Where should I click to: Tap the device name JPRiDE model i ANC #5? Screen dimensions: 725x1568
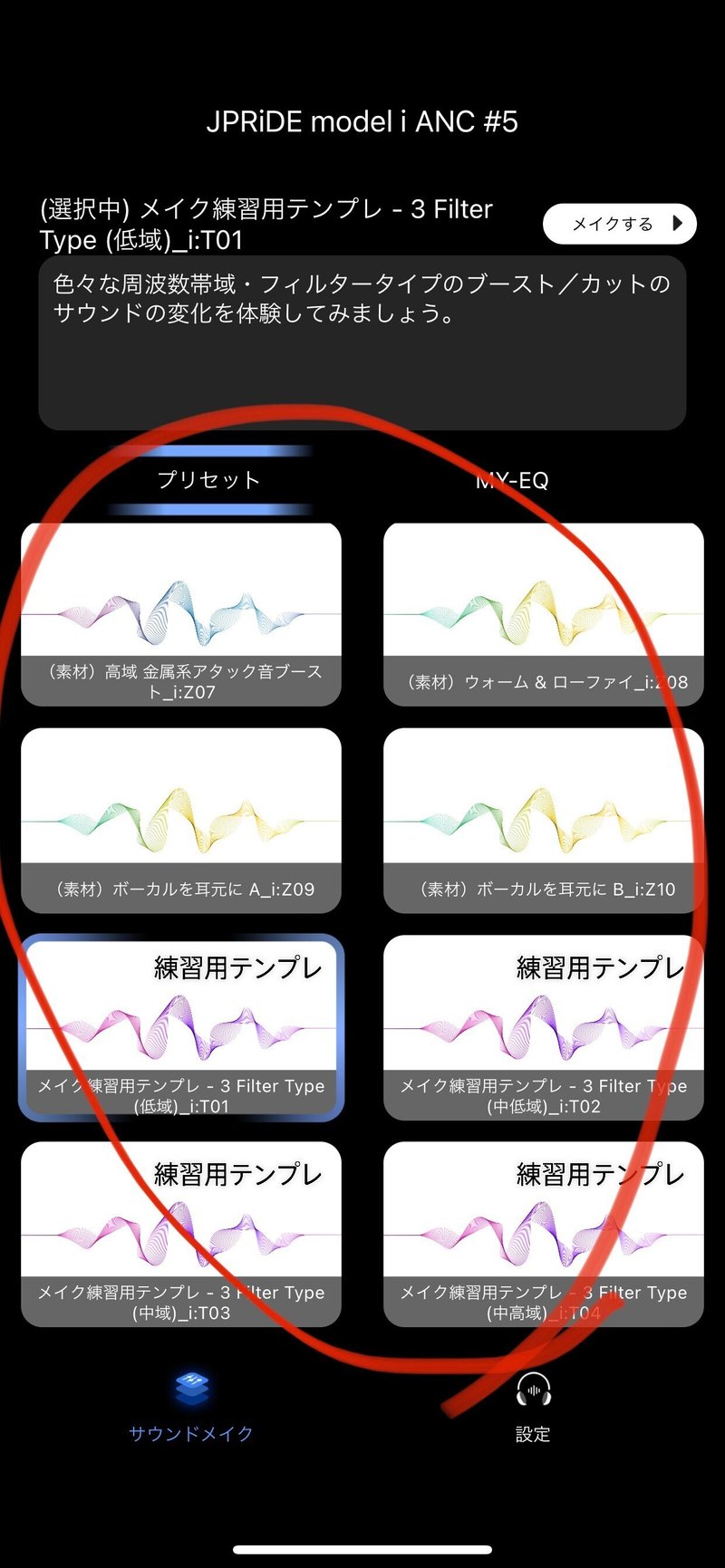pyautogui.click(x=362, y=120)
